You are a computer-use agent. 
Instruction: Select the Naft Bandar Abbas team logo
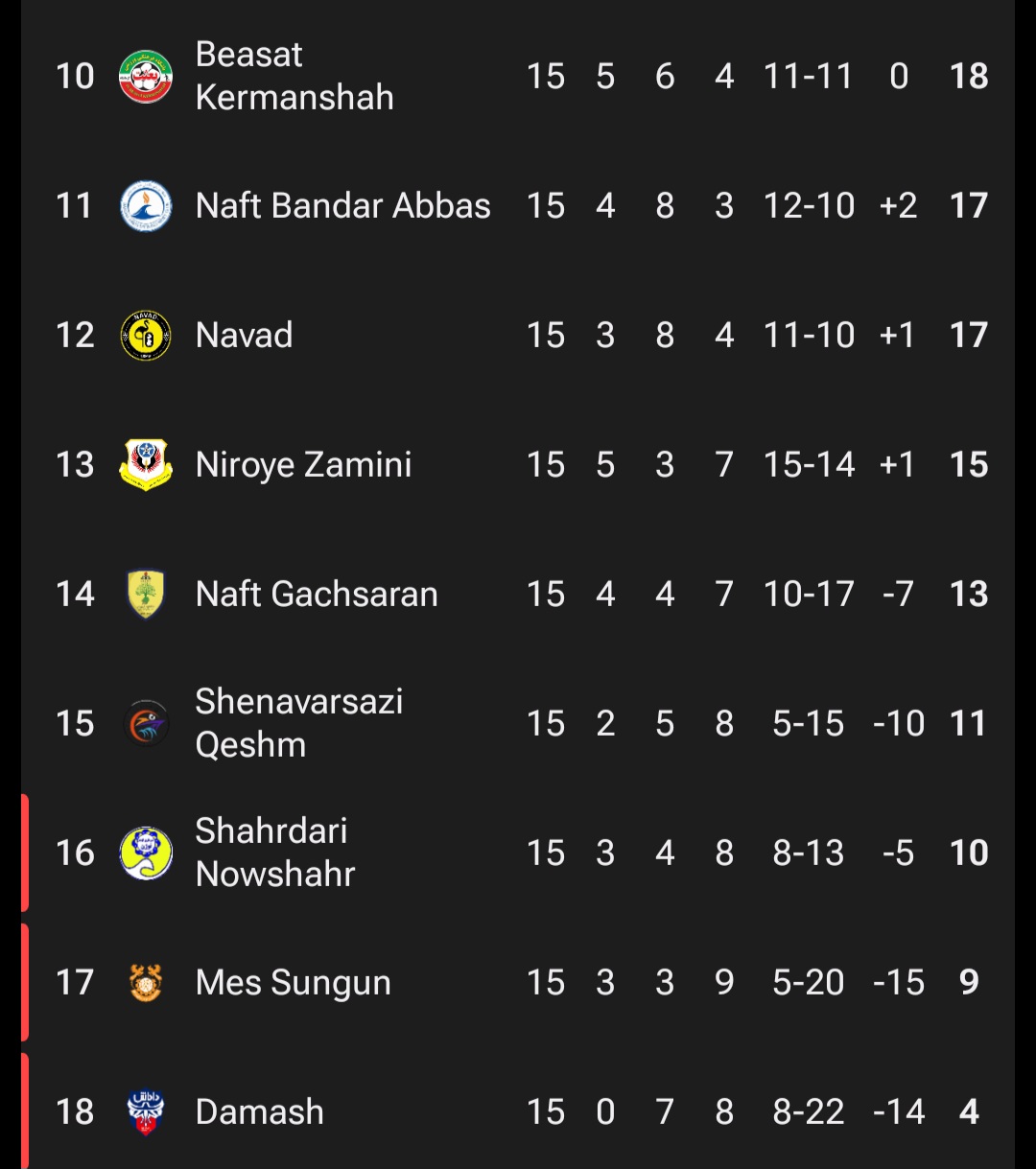[x=146, y=205]
